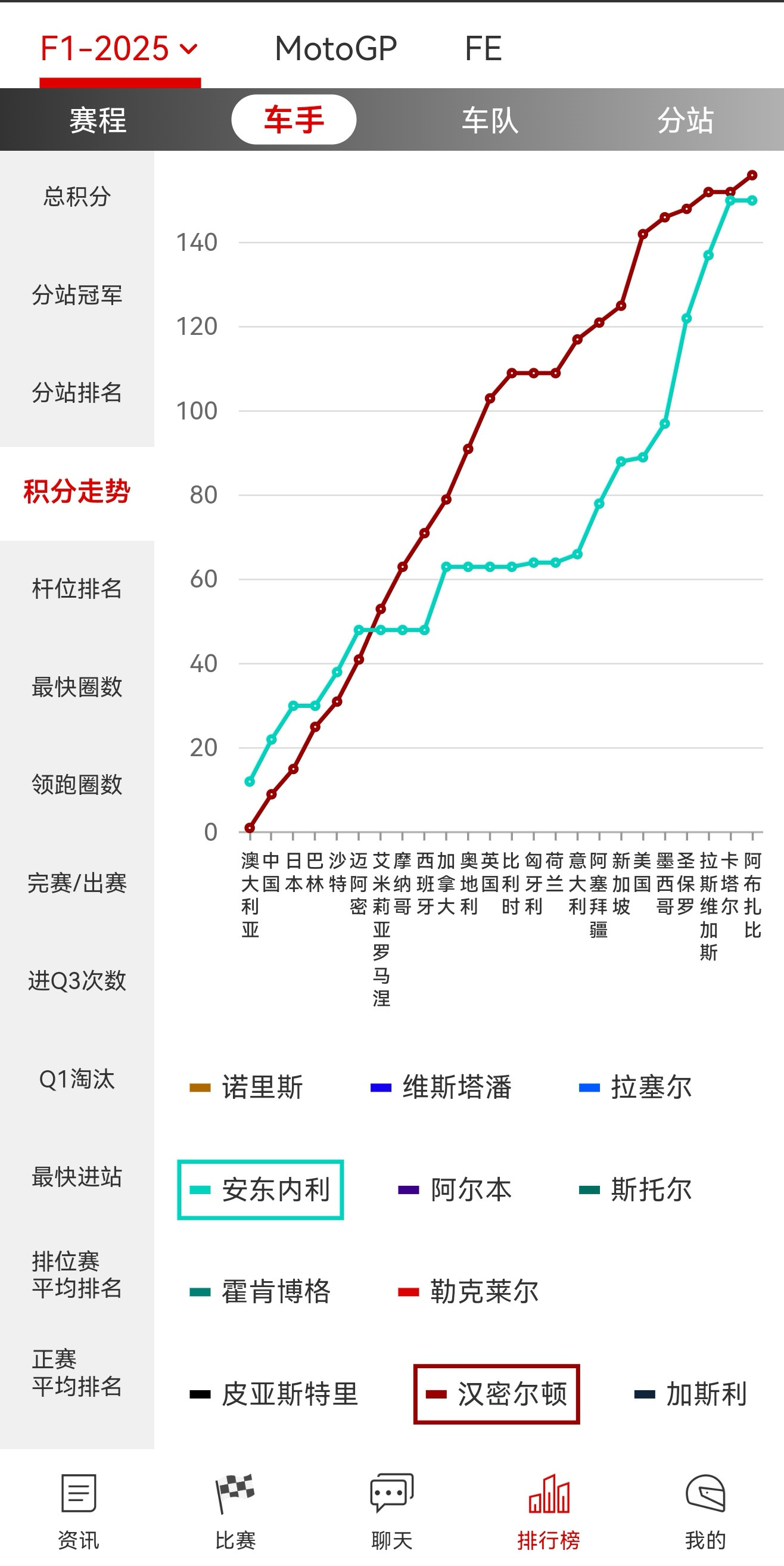Switch to the MotoGP tab
Viewport: 784px width, 1566px height.
click(335, 49)
